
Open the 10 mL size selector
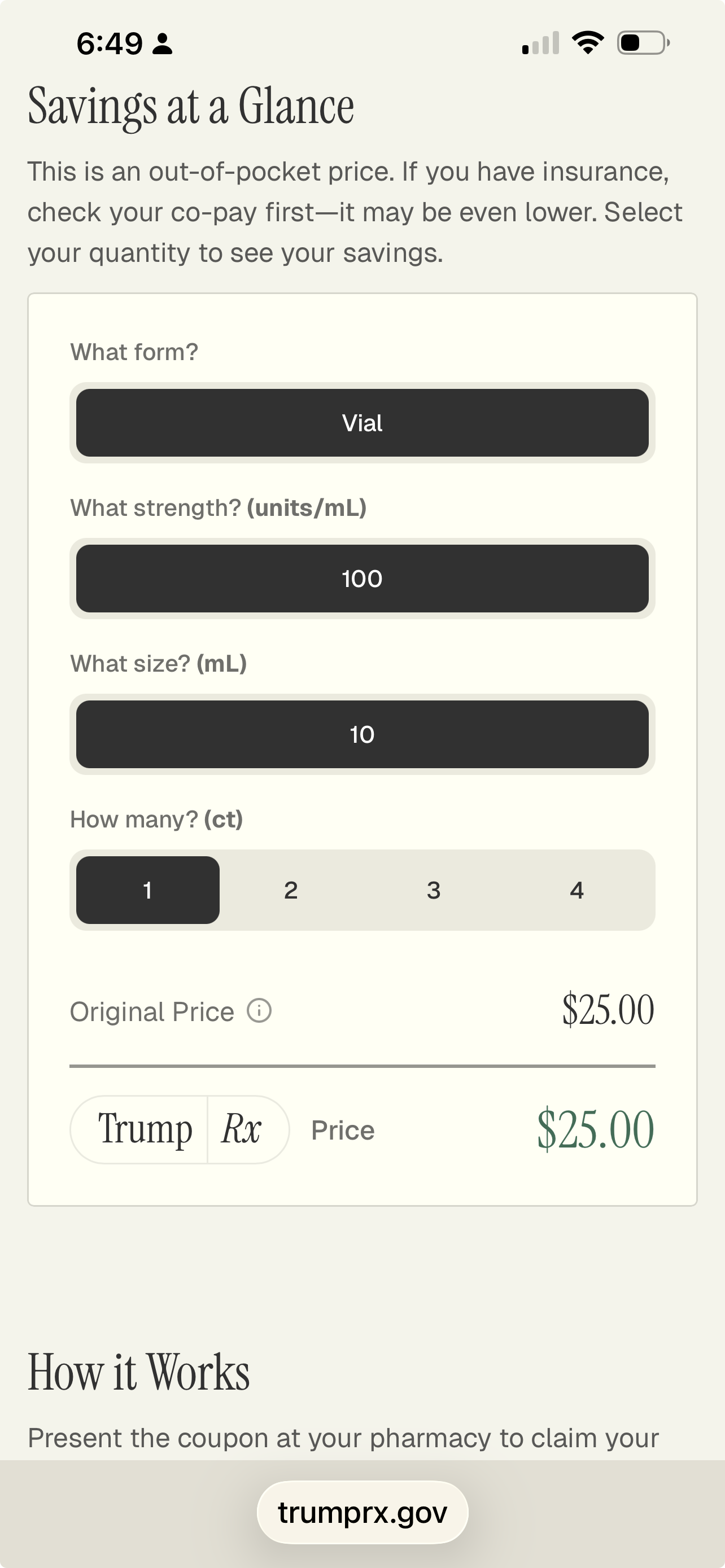pos(362,734)
